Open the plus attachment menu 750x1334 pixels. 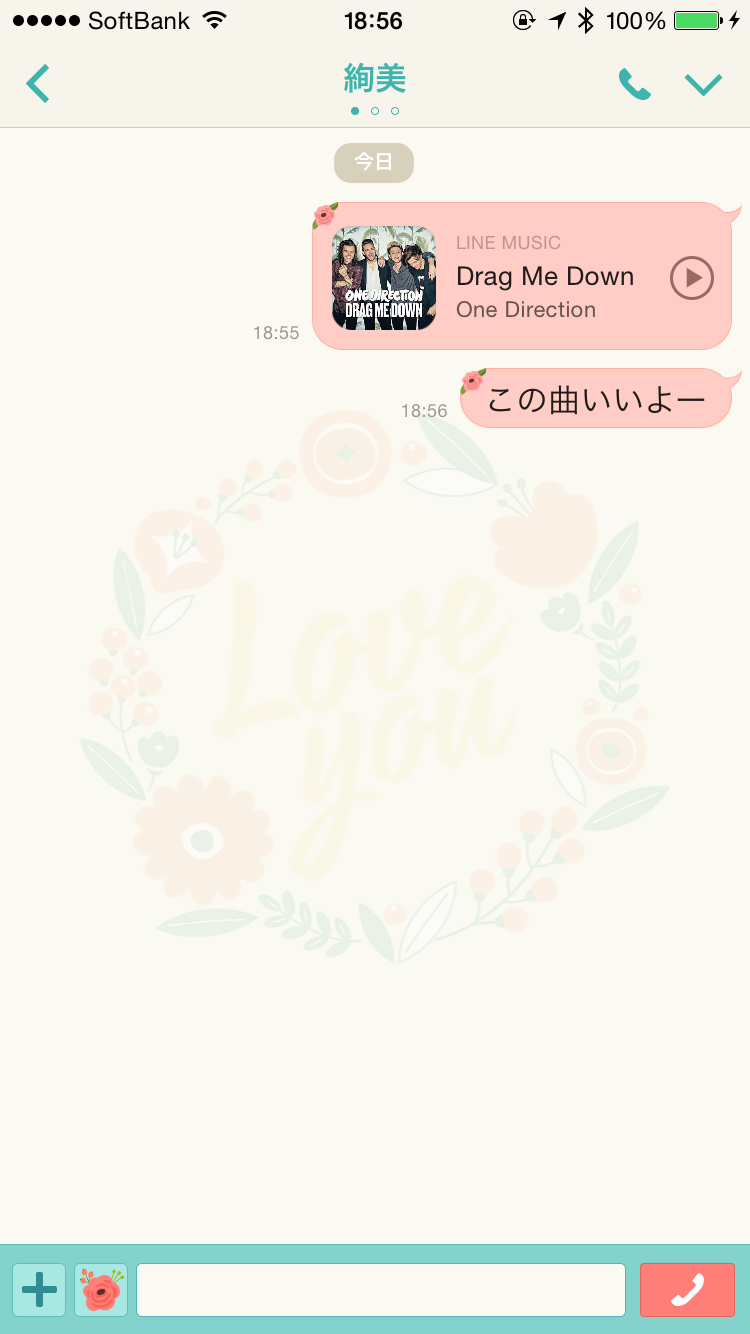point(39,1290)
